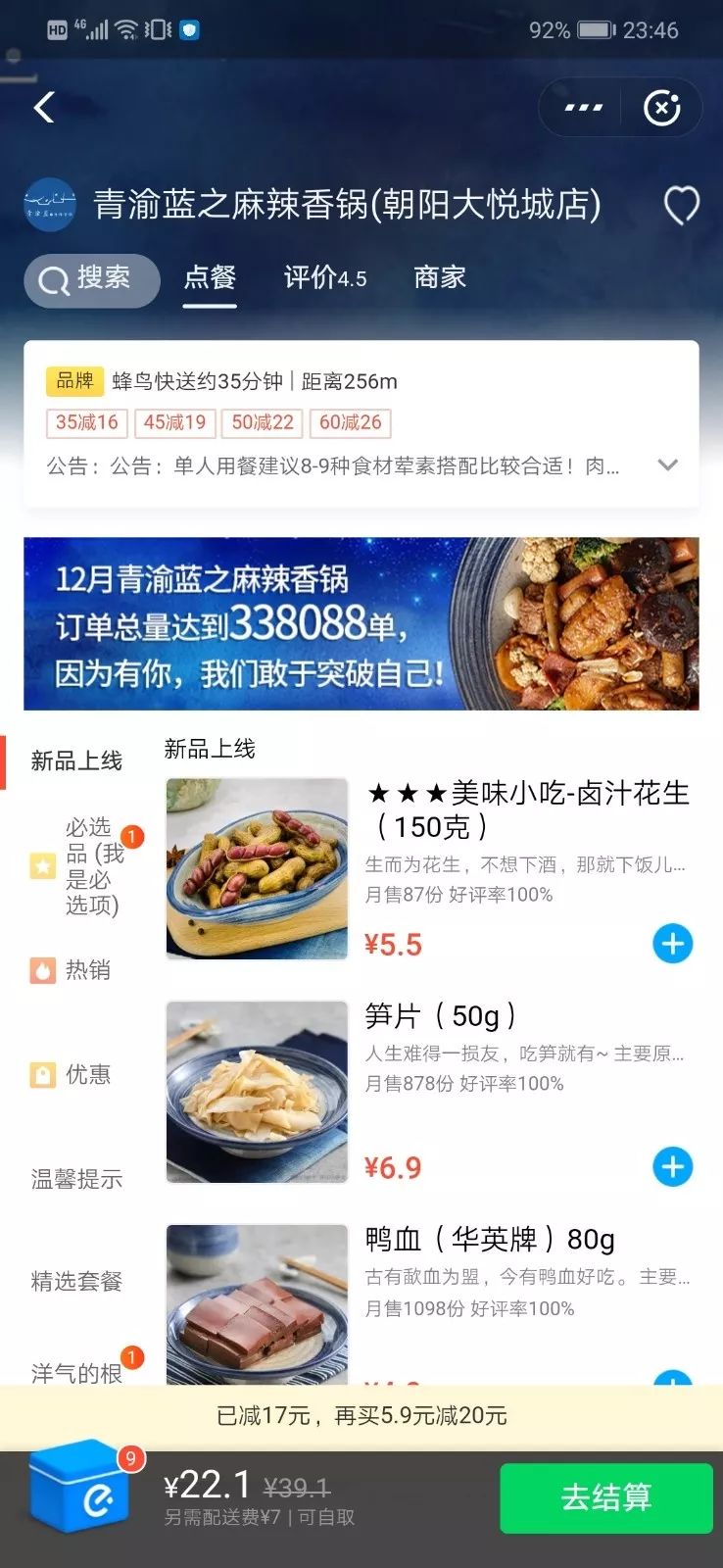Open the 温馨提示 category

tap(76, 1179)
